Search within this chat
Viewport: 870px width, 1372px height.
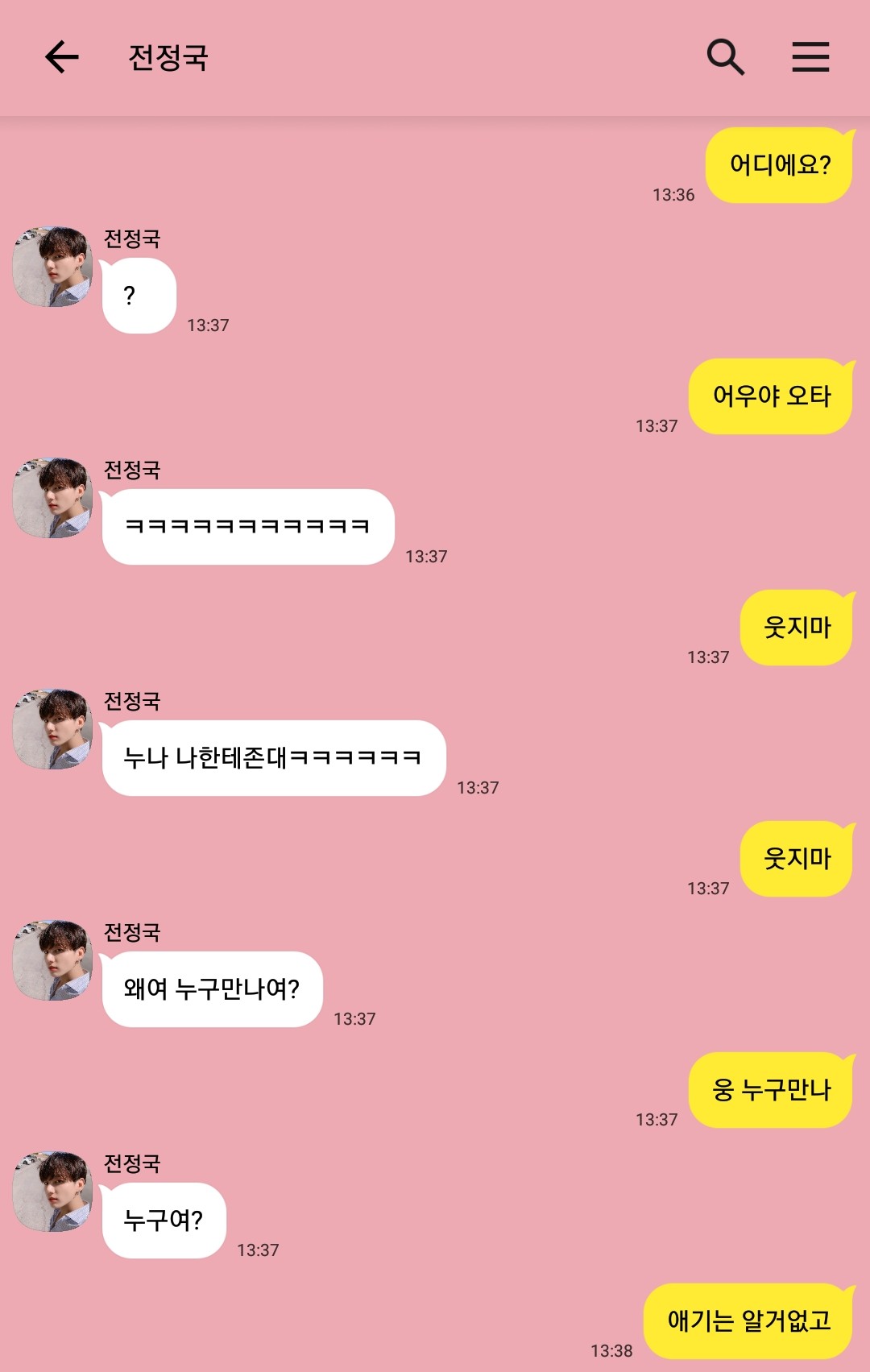(725, 57)
